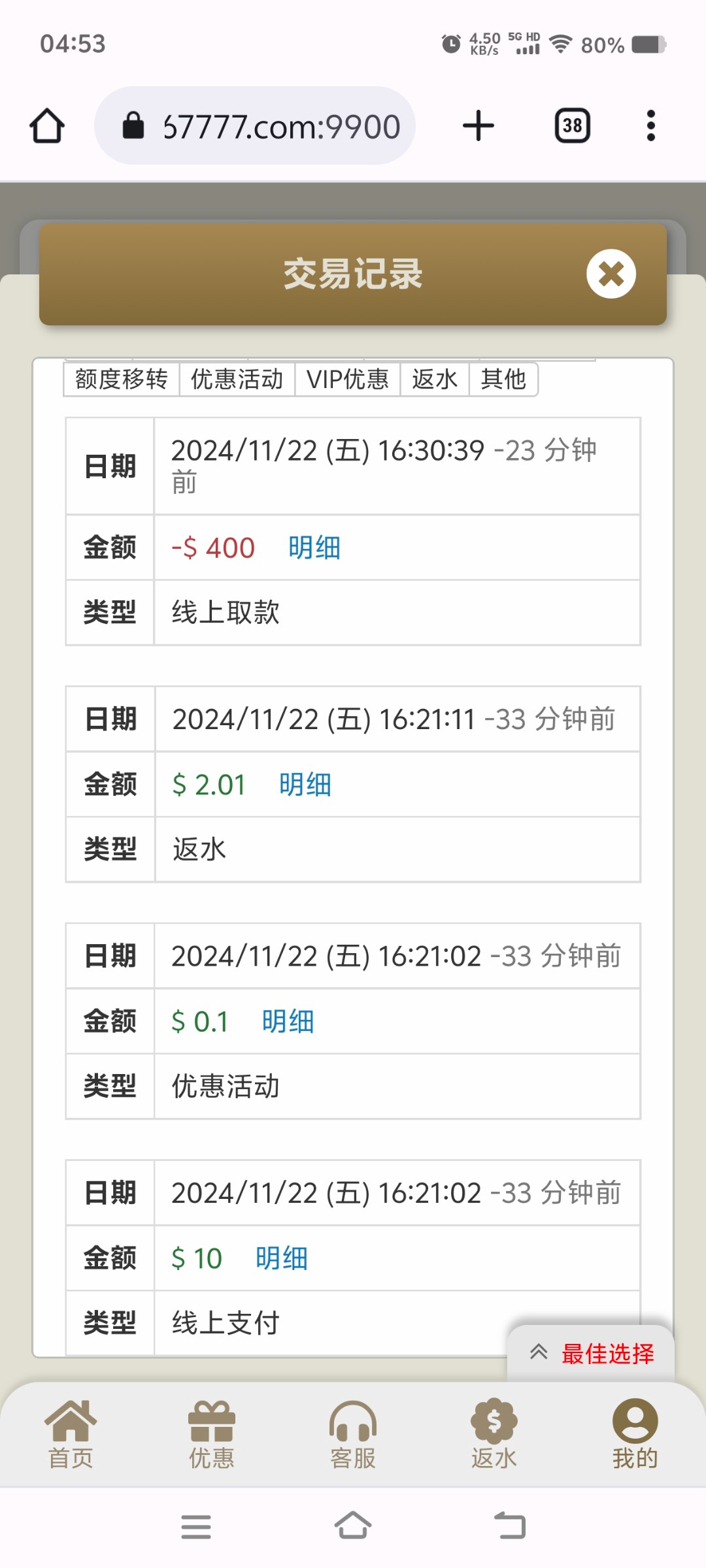Image resolution: width=706 pixels, height=1568 pixels.
Task: Tap 明细 next to the $0.1 amount
Action: tap(288, 1021)
